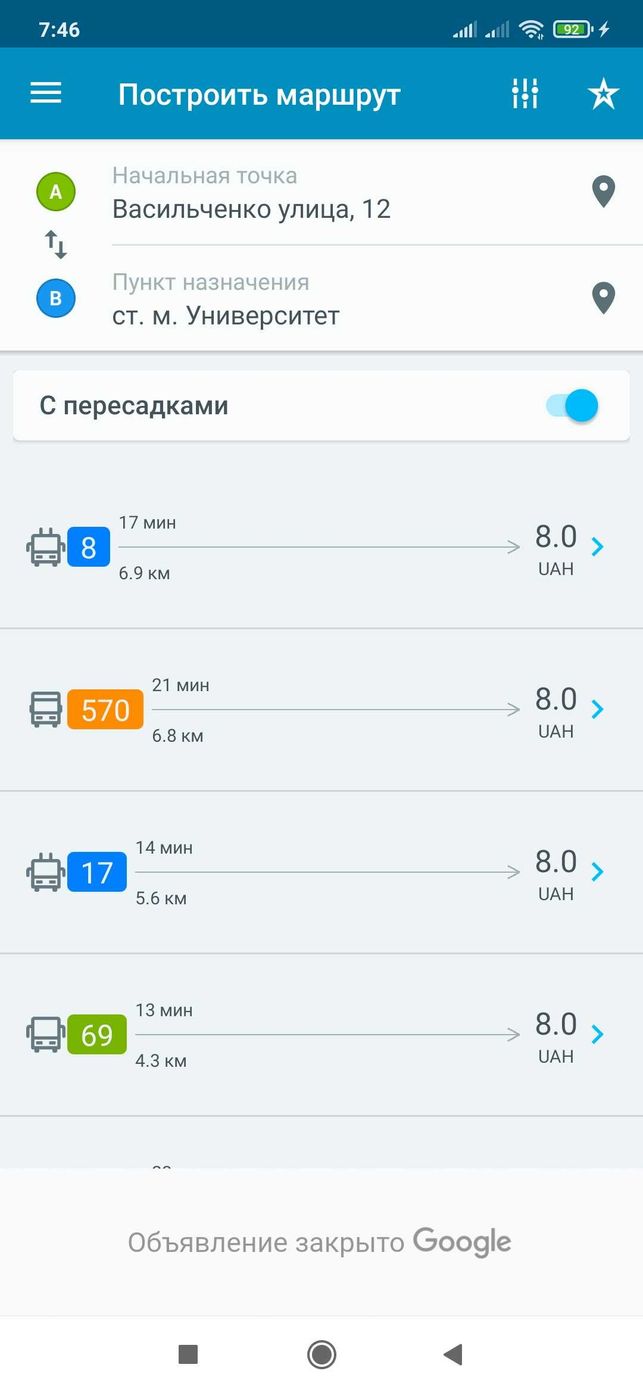This screenshot has height=1393, width=643.
Task: Edit starting point Васильченко улица, 12
Action: coord(340,193)
